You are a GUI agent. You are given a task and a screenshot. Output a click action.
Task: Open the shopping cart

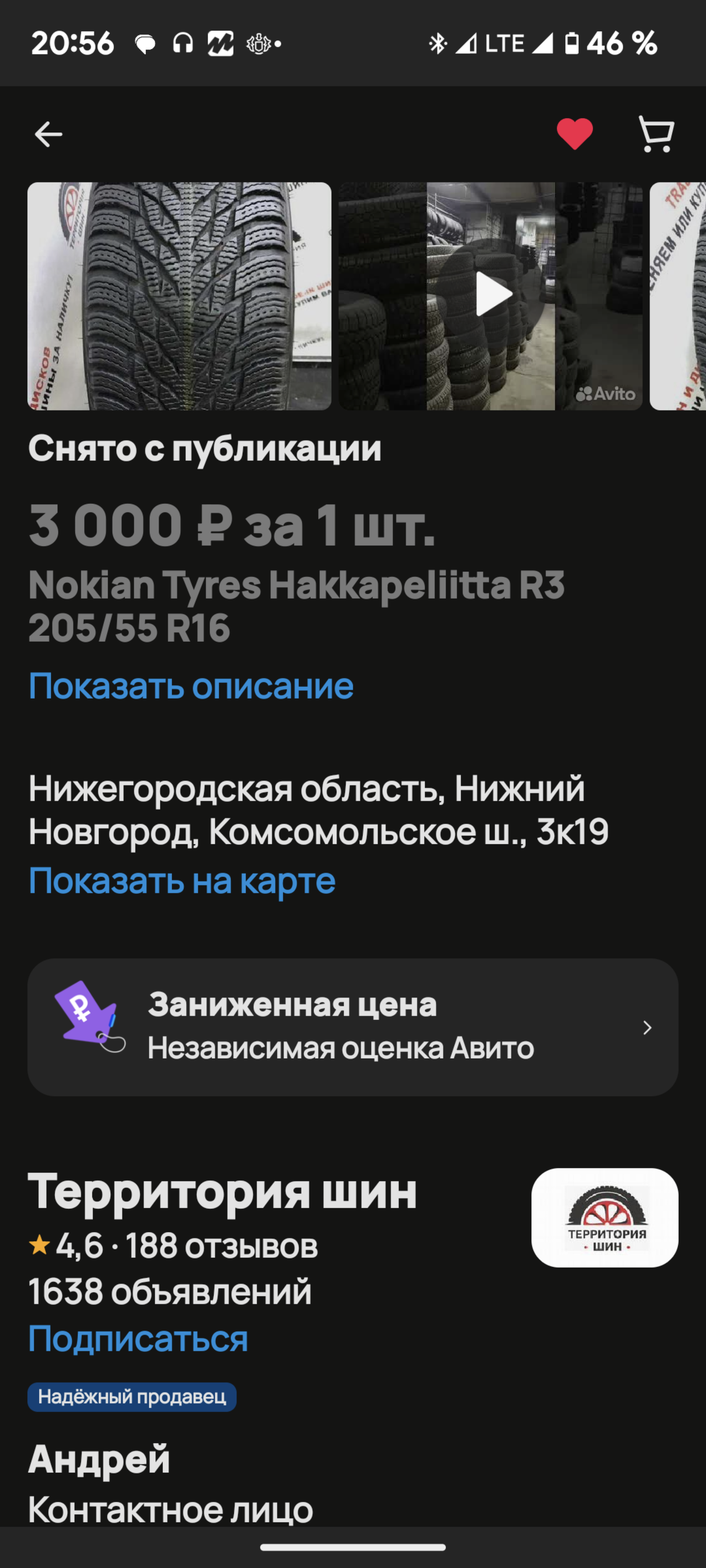[656, 134]
